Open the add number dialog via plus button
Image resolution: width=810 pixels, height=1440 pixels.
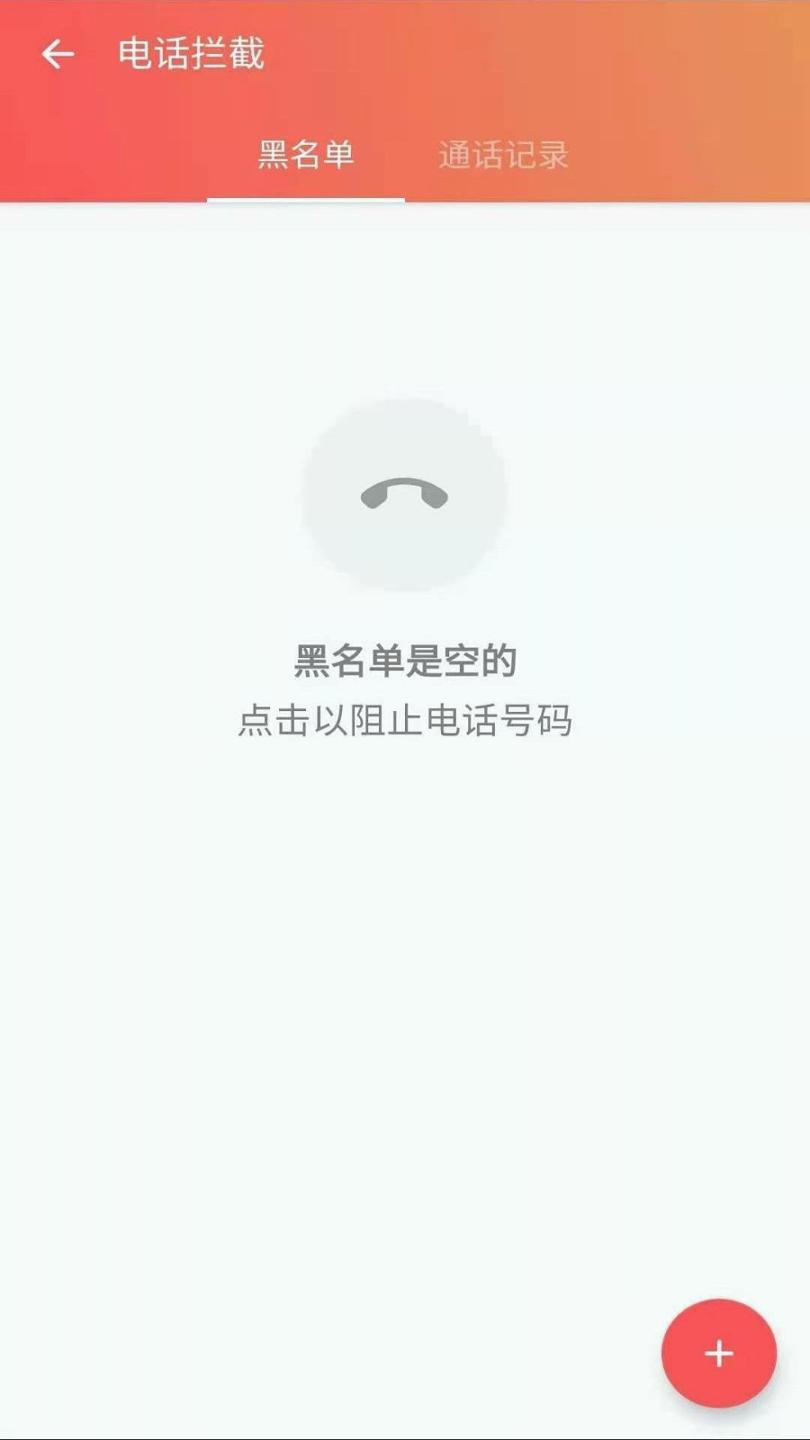[x=718, y=1352]
